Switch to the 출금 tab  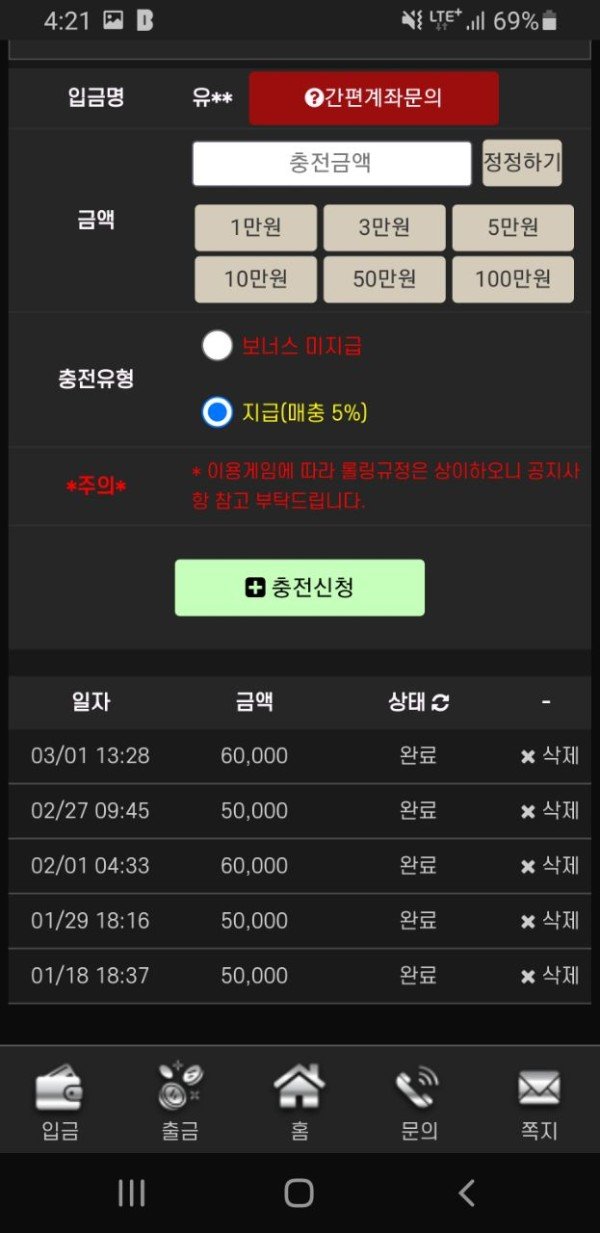point(180,1102)
